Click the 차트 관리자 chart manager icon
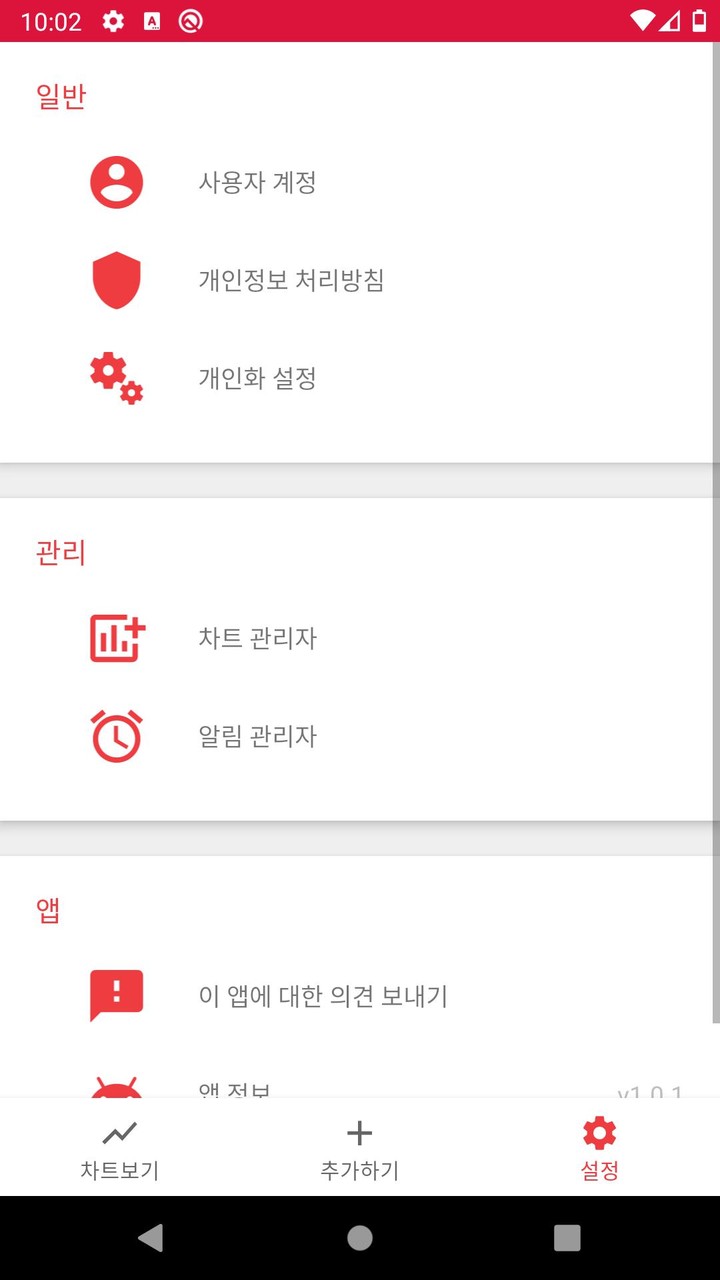Viewport: 720px width, 1280px height. pos(116,638)
